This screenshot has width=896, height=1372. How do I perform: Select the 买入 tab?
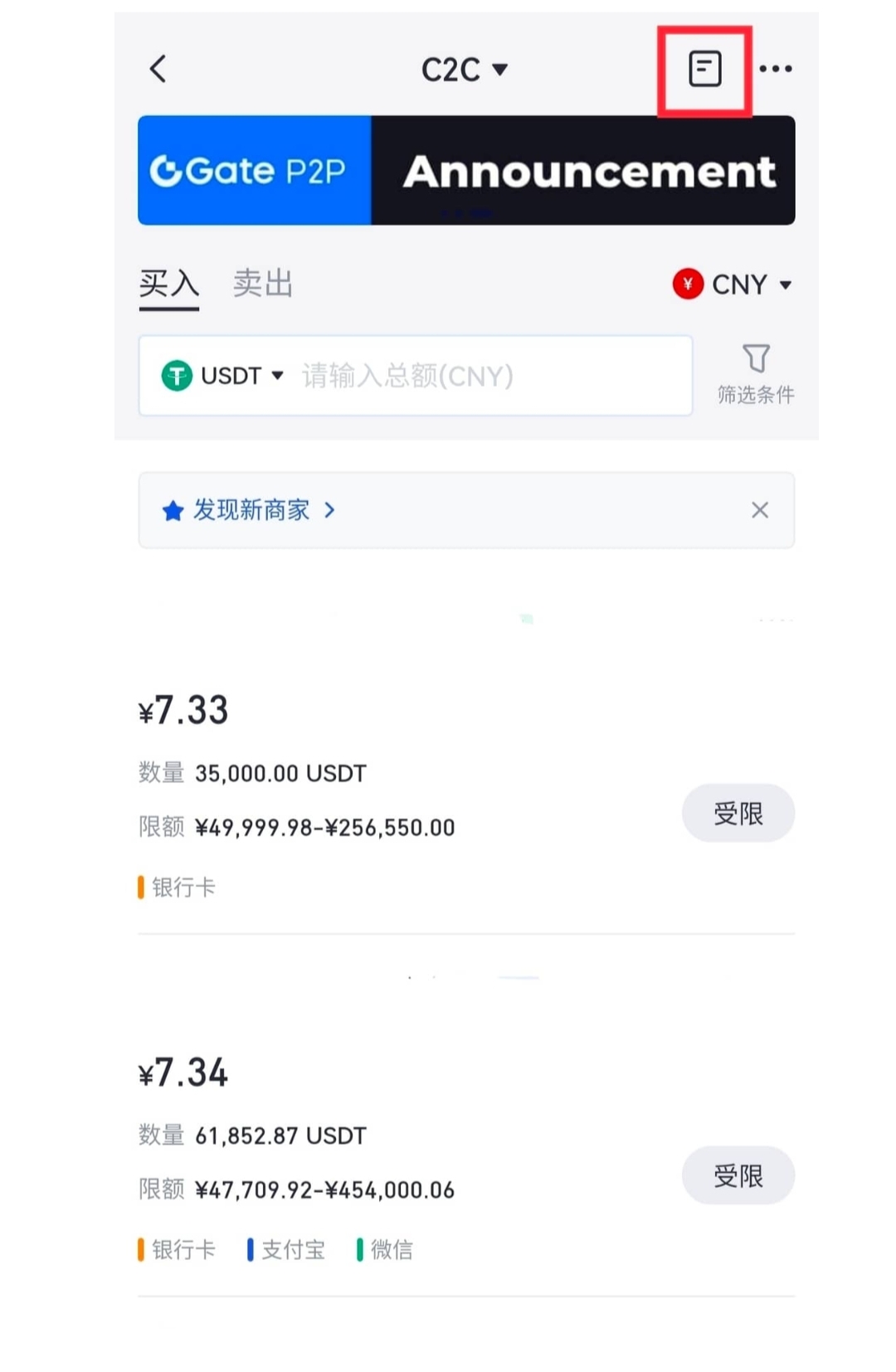click(x=168, y=282)
